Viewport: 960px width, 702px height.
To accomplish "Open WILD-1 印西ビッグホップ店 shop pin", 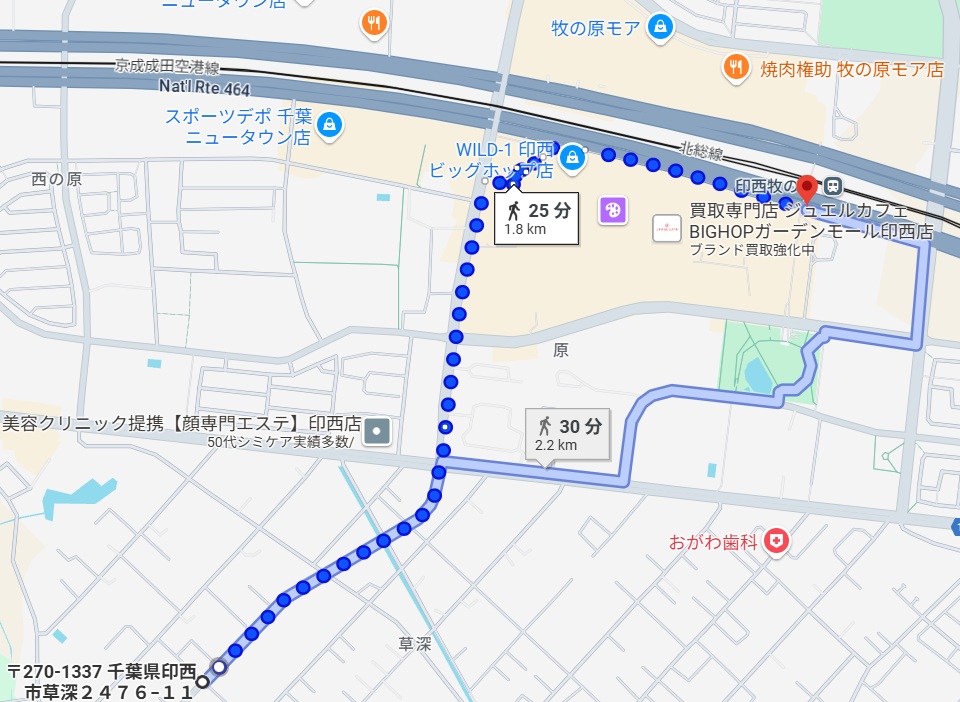I will pos(573,156).
